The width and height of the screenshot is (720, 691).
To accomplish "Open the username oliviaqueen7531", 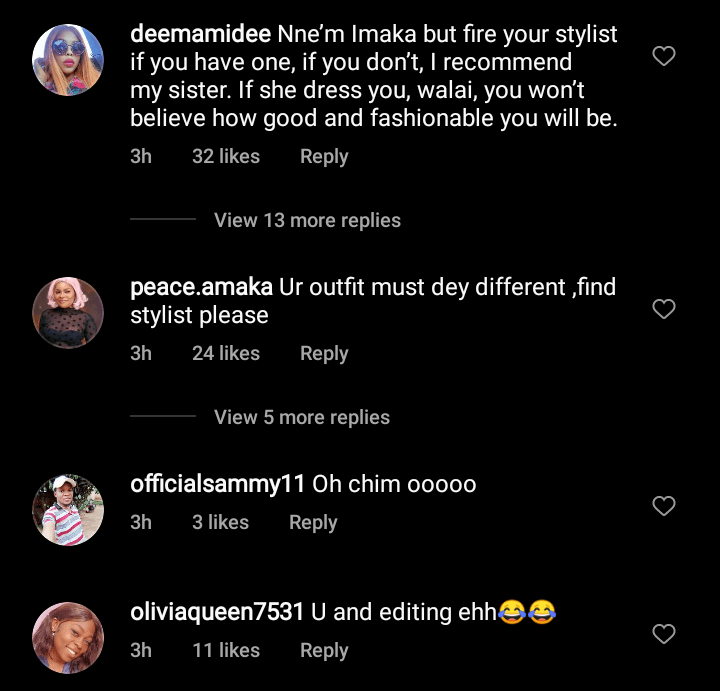I will click(217, 613).
